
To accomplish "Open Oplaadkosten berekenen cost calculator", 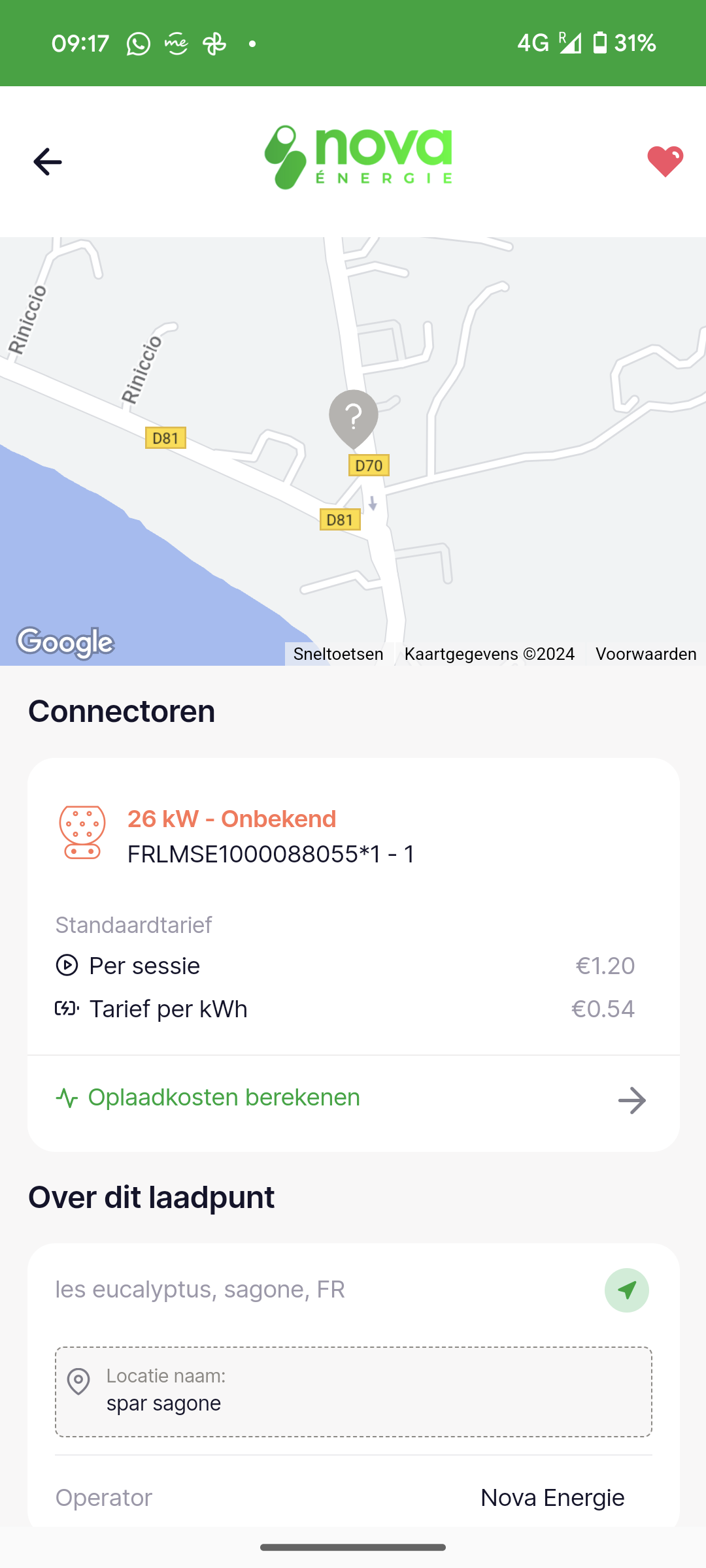I will click(353, 1099).
